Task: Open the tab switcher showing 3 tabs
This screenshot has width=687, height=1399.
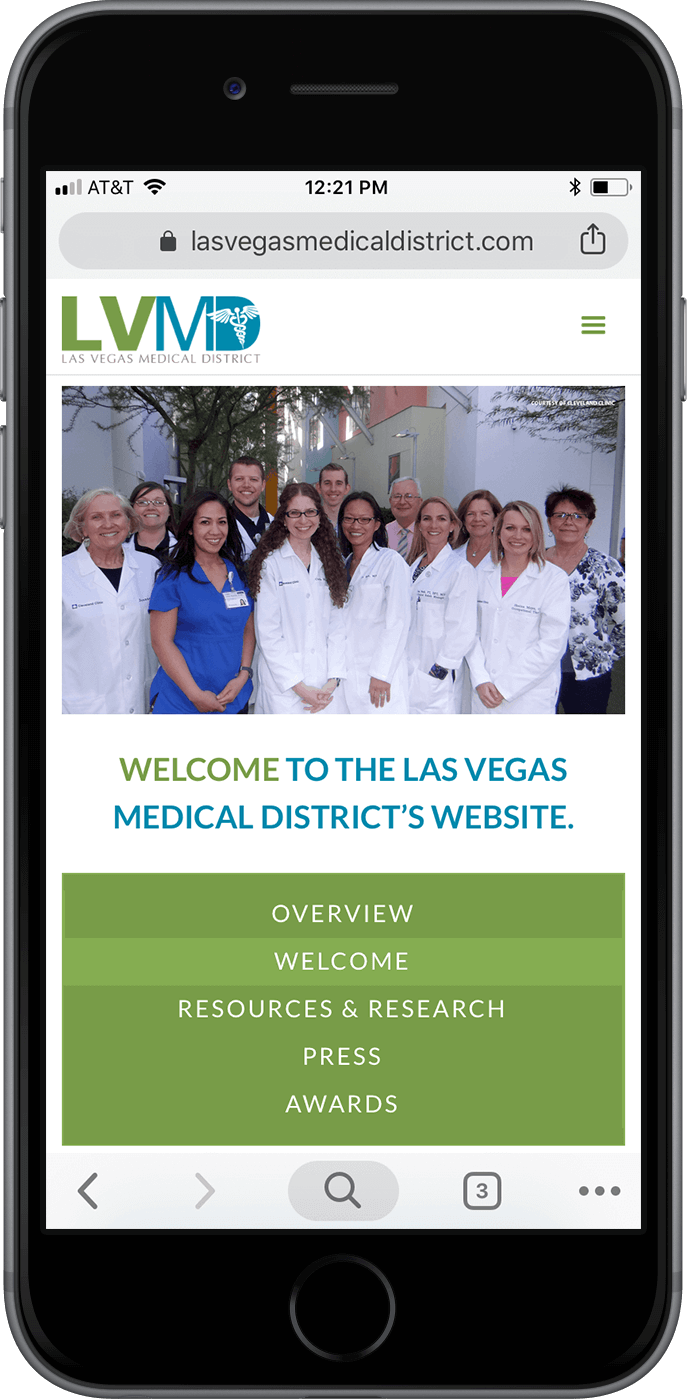Action: pyautogui.click(x=482, y=1191)
